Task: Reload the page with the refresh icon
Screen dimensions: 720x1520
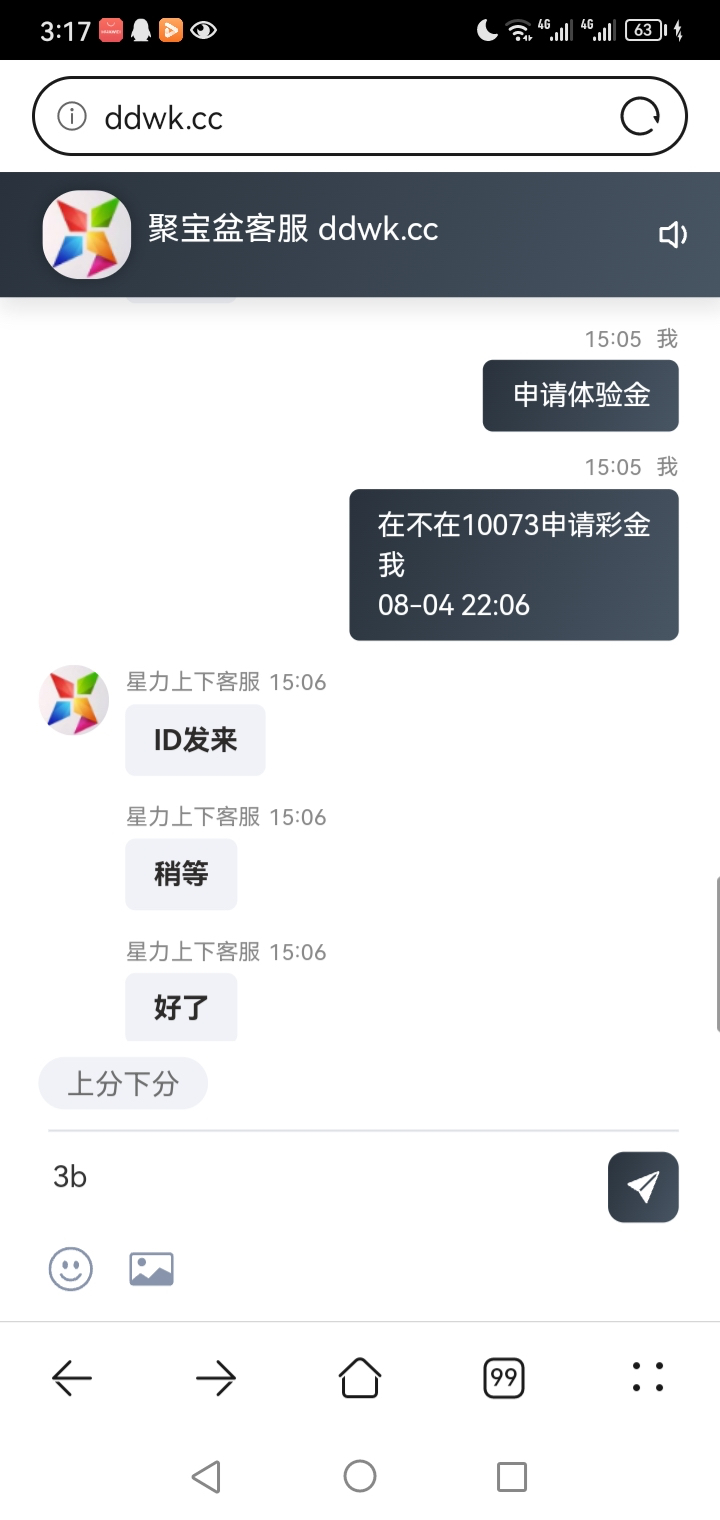Action: click(640, 117)
